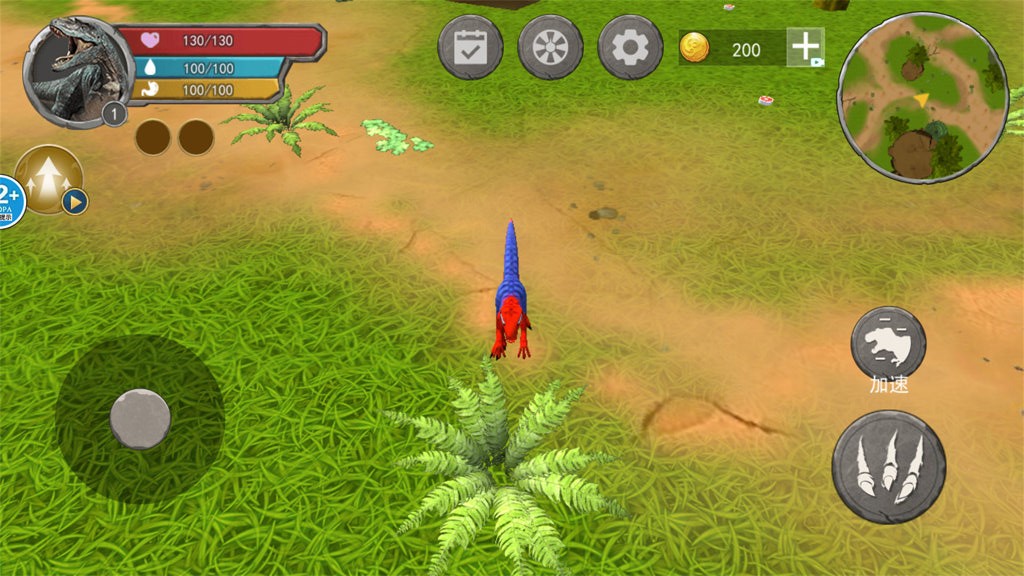Screen dimensions: 1024x576
Task: Attack with the claw button
Action: pyautogui.click(x=889, y=467)
